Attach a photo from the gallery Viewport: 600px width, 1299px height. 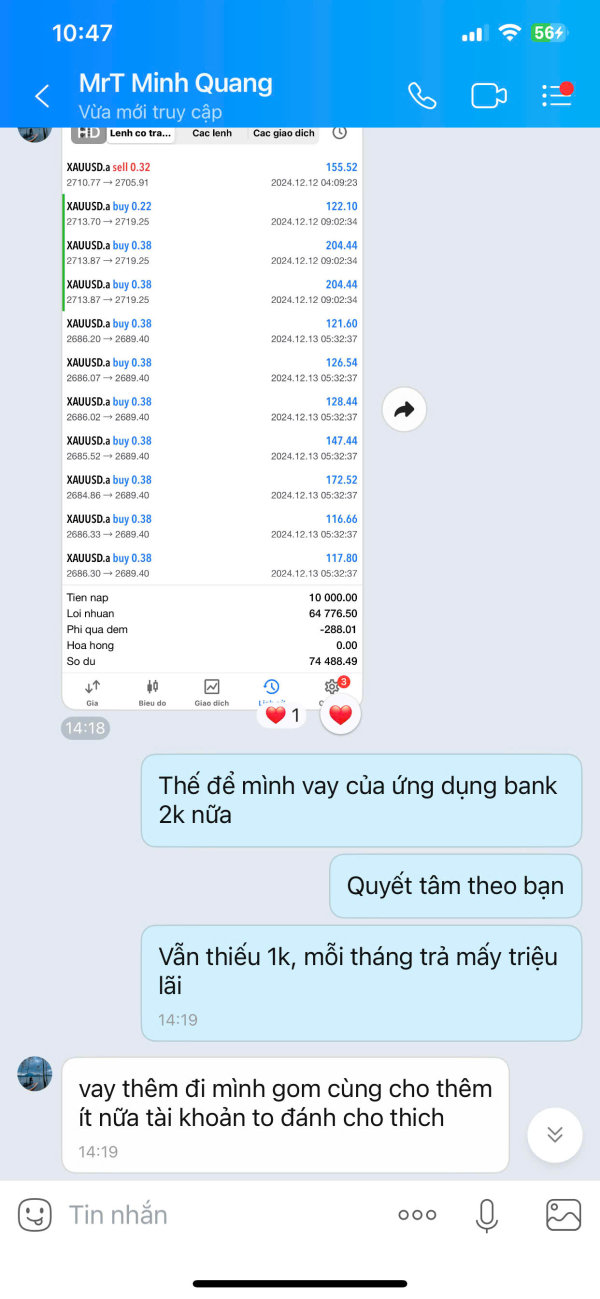564,1215
